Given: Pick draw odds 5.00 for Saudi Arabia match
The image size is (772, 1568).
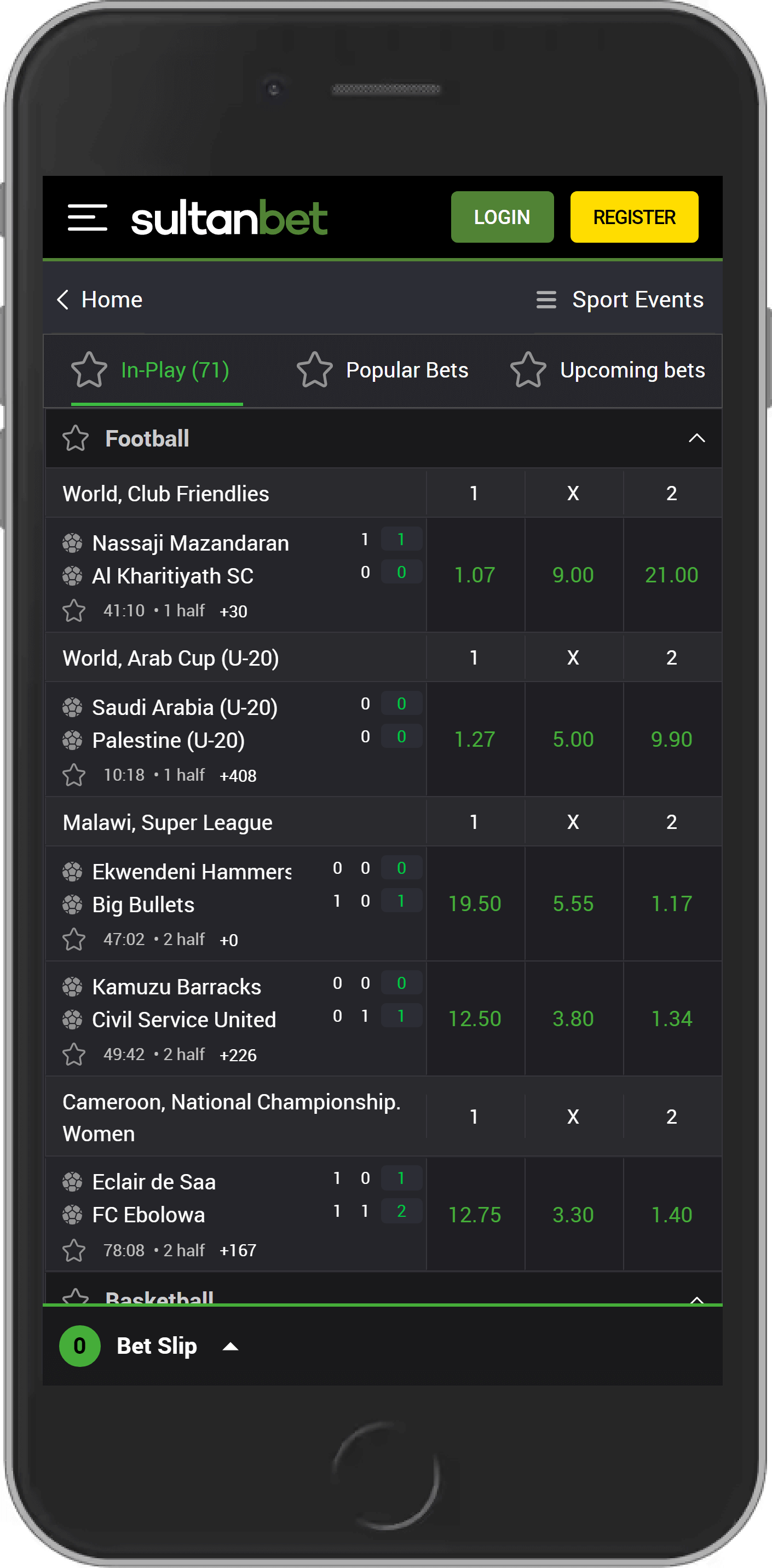Looking at the screenshot, I should (573, 739).
